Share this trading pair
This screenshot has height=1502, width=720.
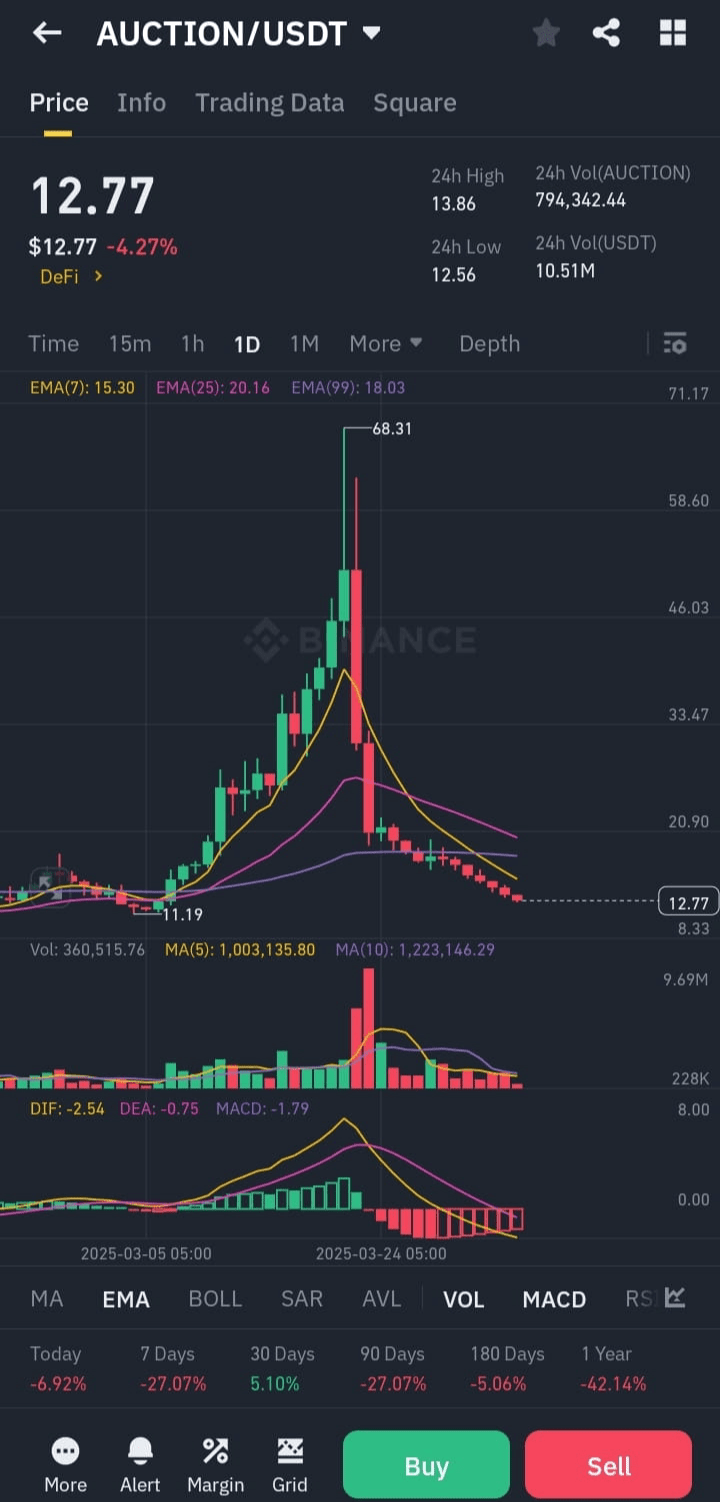606,33
